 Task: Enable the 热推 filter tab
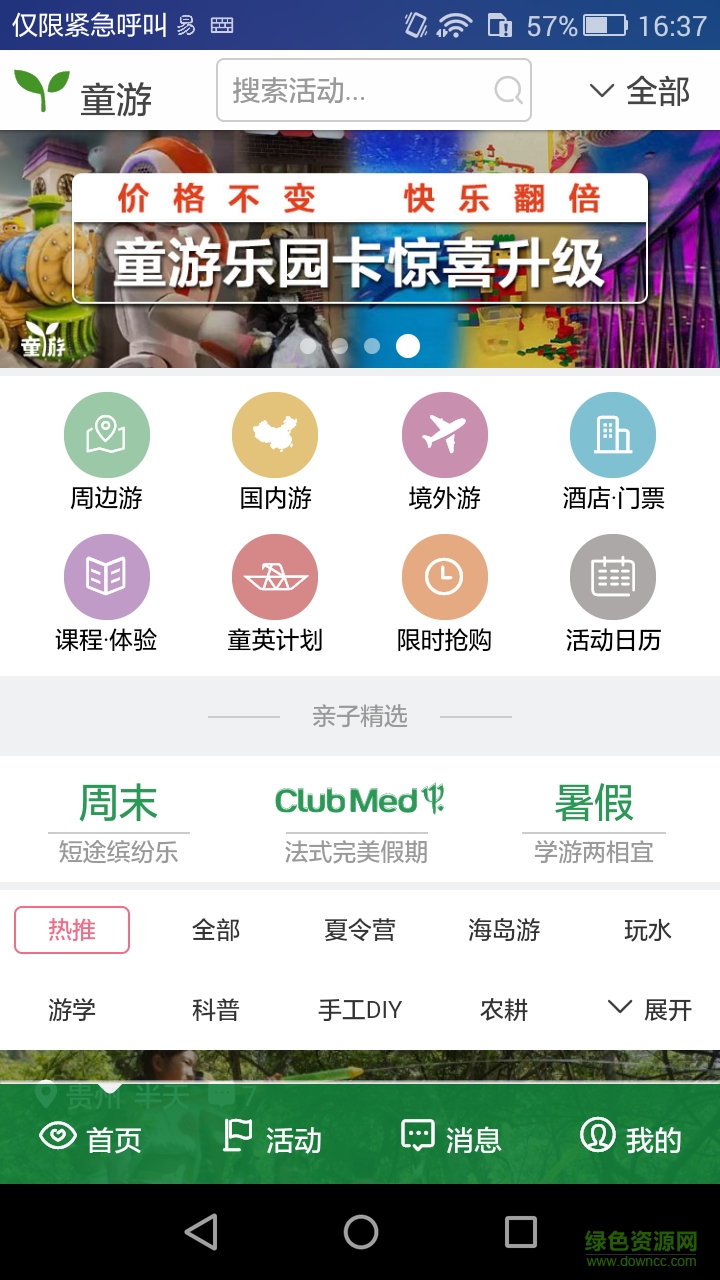pyautogui.click(x=71, y=929)
